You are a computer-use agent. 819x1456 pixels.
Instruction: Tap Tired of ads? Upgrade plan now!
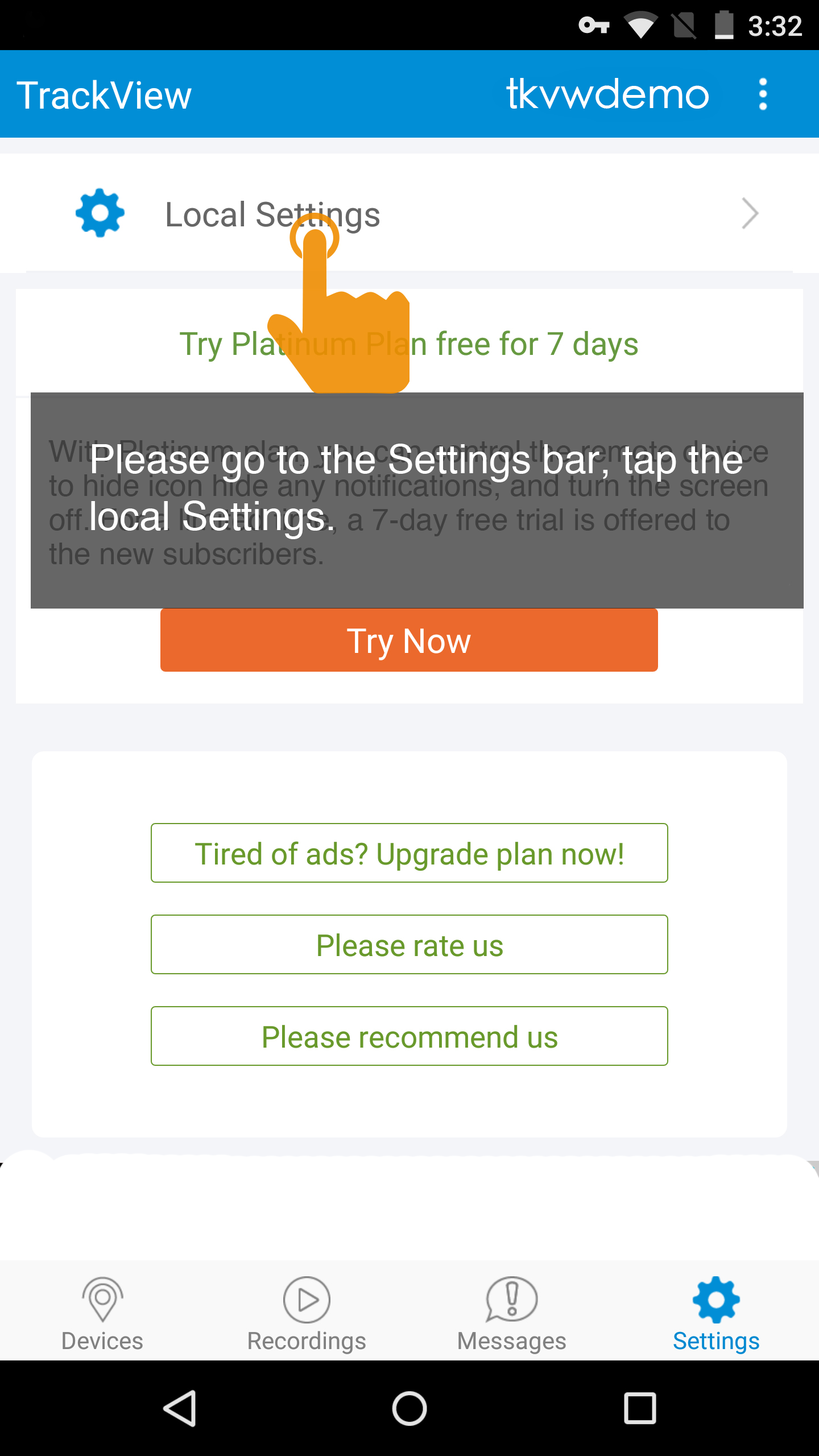[x=409, y=853]
